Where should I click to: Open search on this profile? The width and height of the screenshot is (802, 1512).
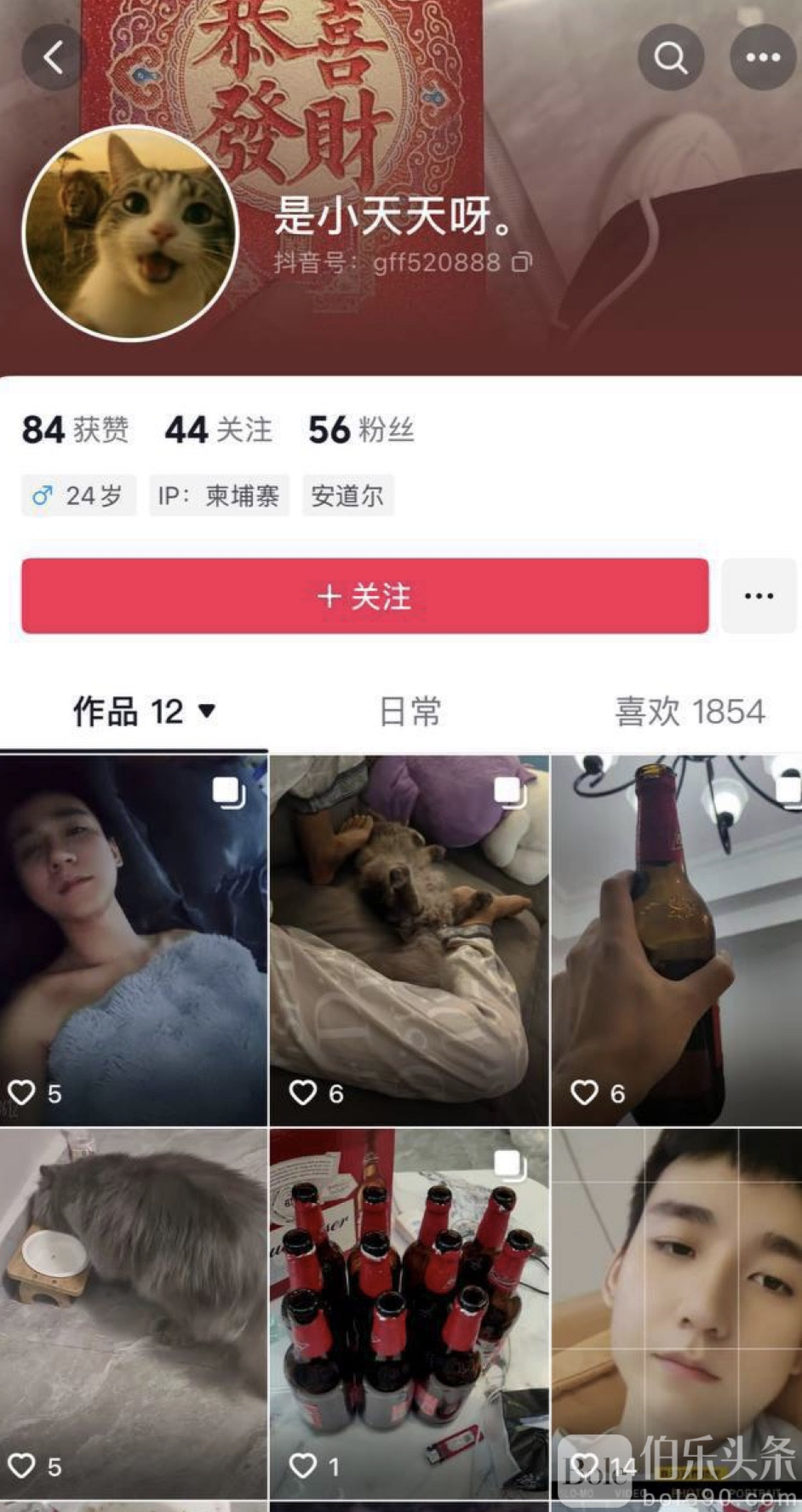(x=671, y=58)
